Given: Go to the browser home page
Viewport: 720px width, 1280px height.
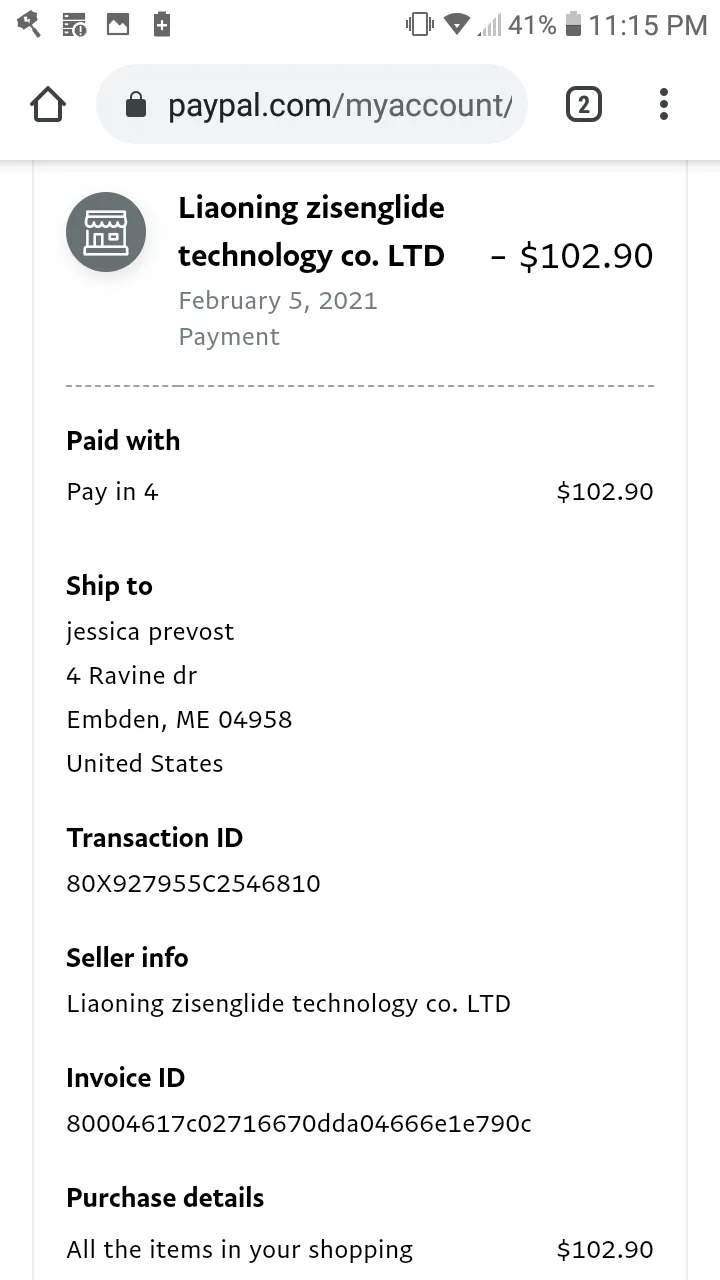Looking at the screenshot, I should (x=48, y=104).
